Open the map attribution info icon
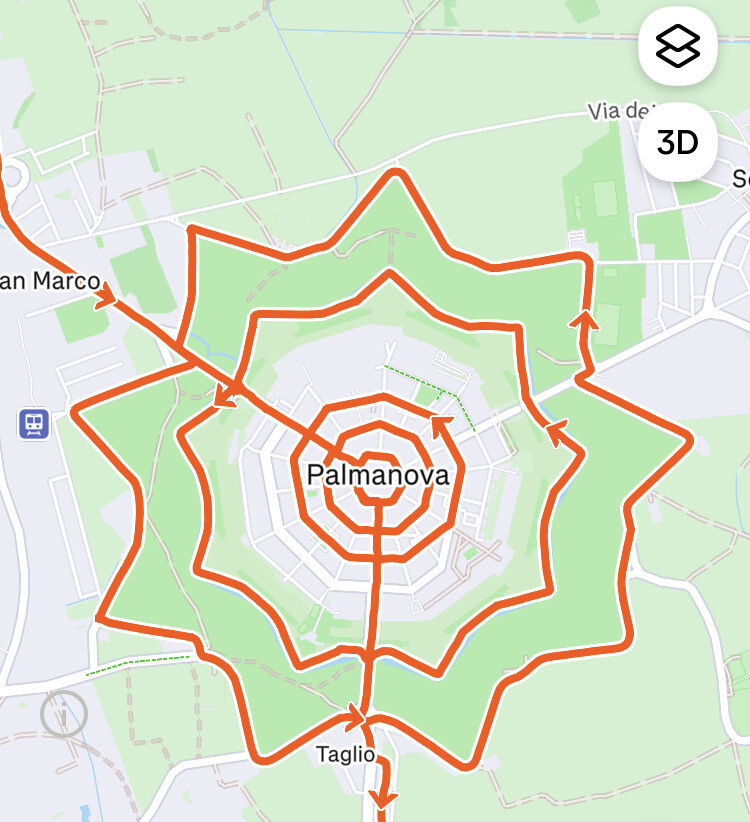 pyautogui.click(x=64, y=715)
